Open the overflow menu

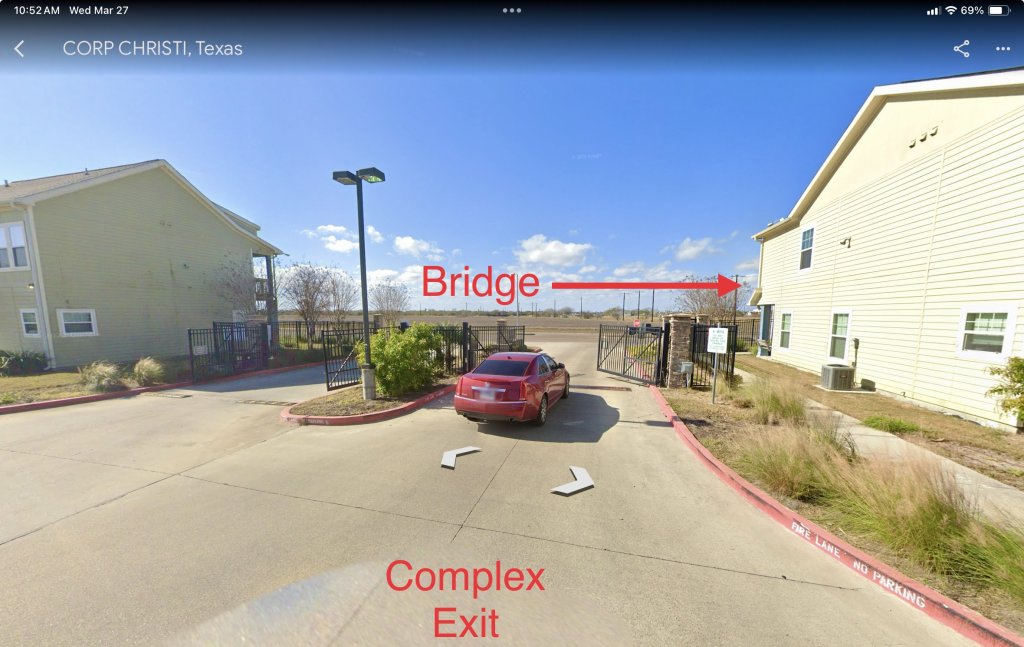pyautogui.click(x=1002, y=48)
